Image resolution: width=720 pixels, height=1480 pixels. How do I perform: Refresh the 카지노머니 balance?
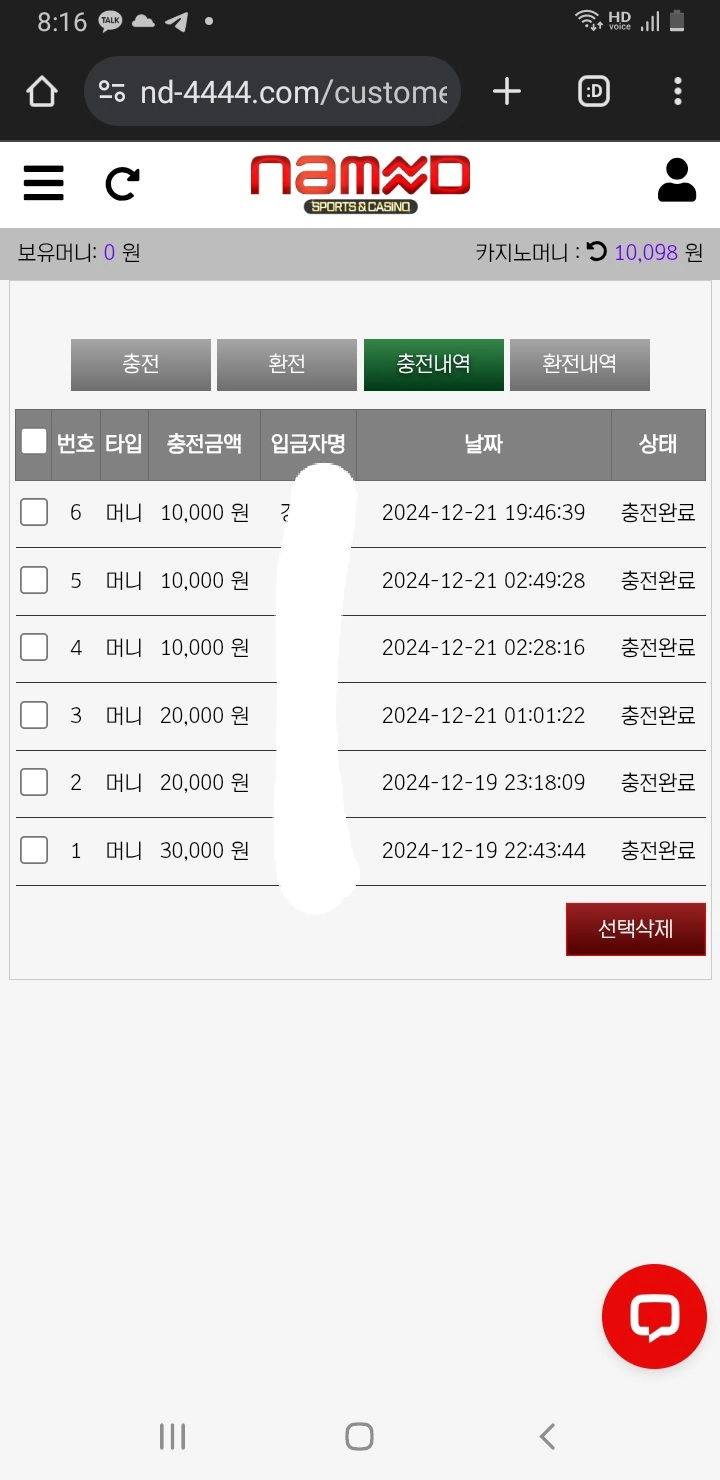(x=597, y=252)
